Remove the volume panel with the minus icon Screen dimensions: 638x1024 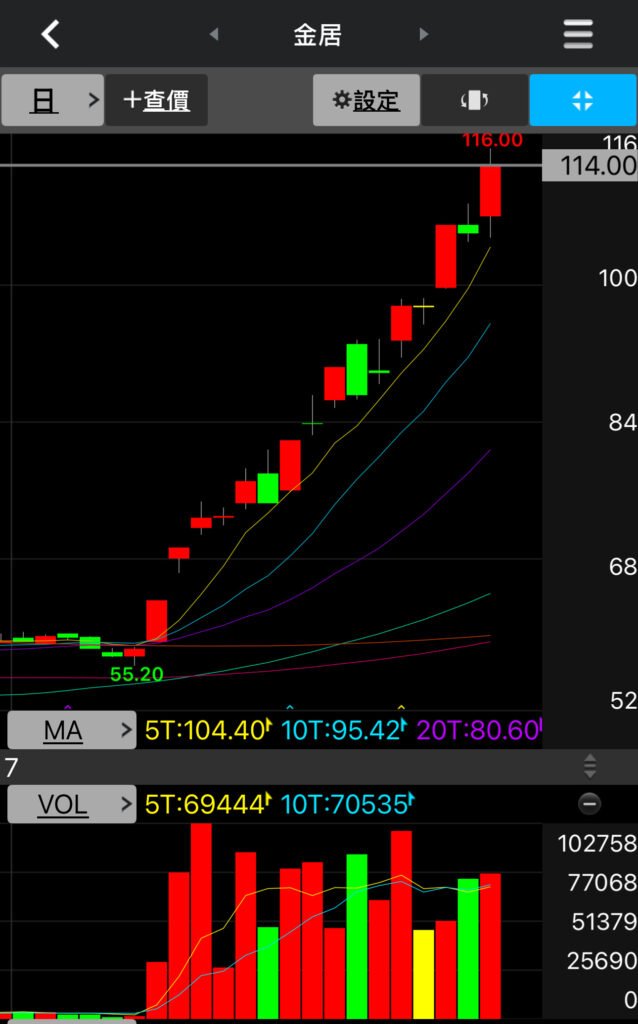[590, 803]
